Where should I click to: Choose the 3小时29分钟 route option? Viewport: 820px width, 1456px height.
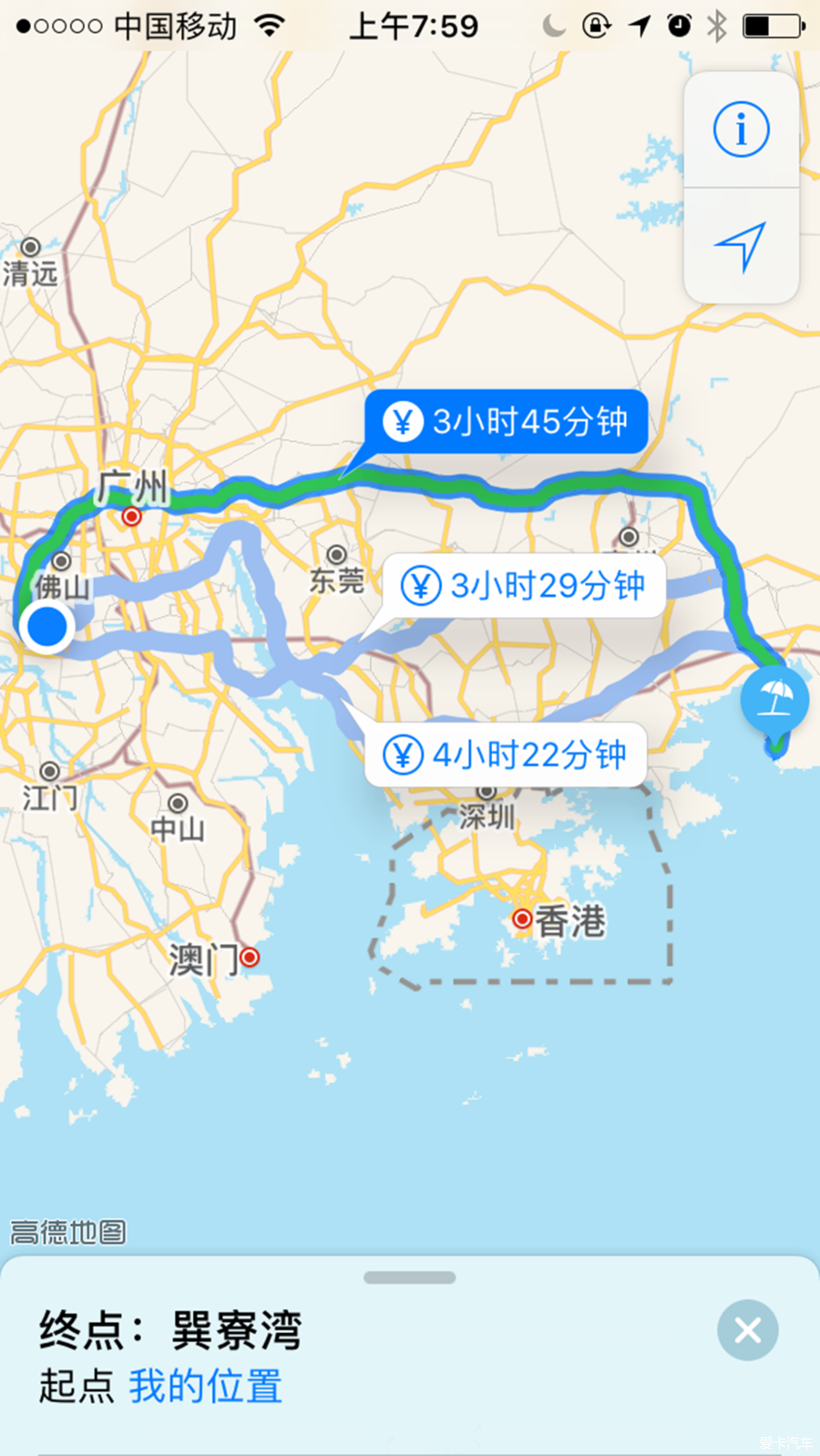[524, 586]
